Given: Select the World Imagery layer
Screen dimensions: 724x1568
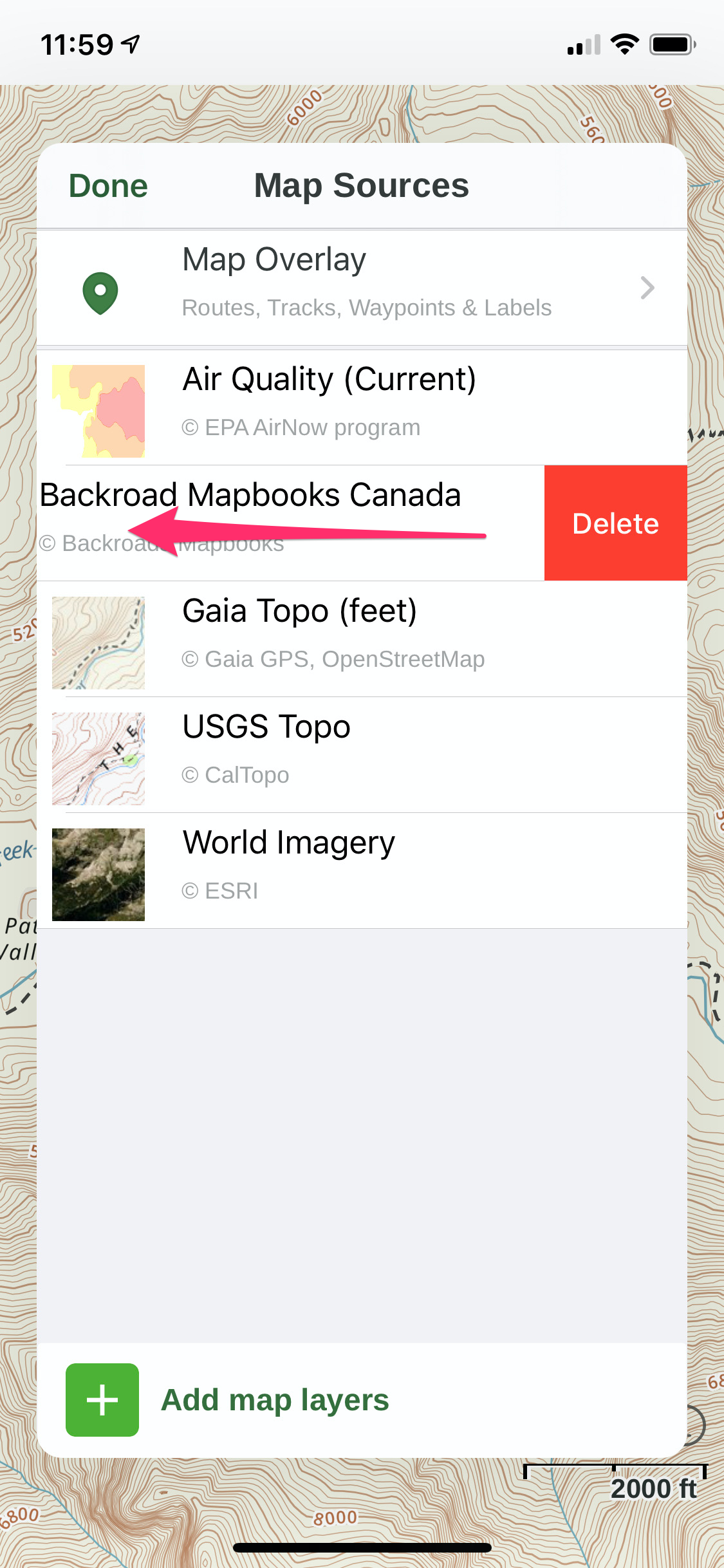Looking at the screenshot, I should click(x=362, y=871).
